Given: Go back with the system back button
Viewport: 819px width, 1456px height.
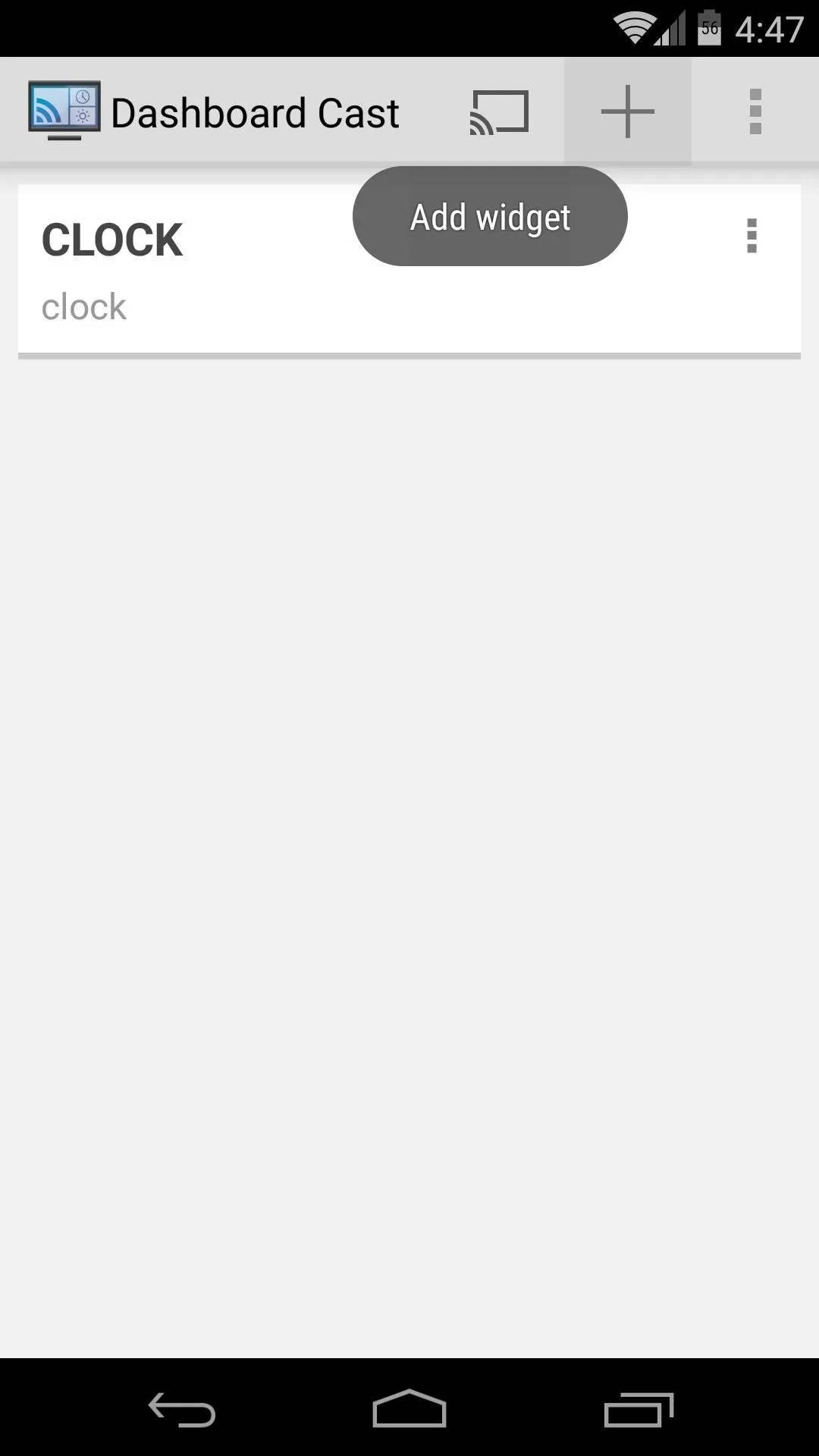Looking at the screenshot, I should click(181, 1409).
